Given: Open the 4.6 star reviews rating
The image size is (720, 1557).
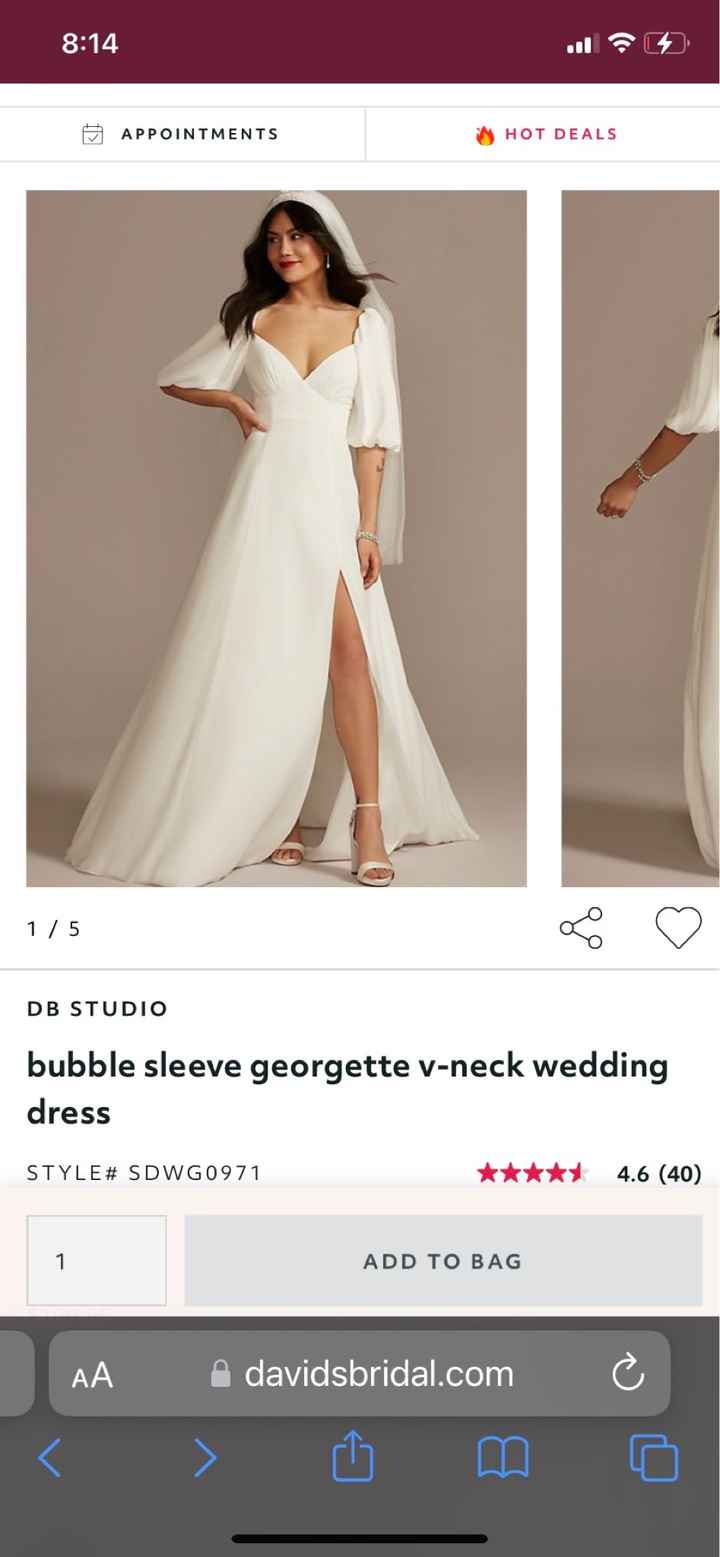Looking at the screenshot, I should pos(588,1173).
